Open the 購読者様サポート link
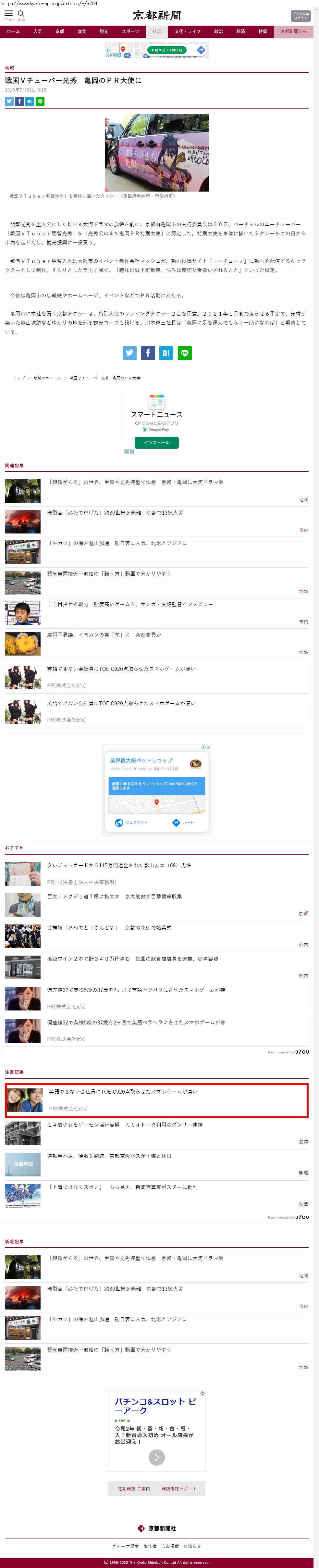This screenshot has width=319, height=1568. 179,1488
